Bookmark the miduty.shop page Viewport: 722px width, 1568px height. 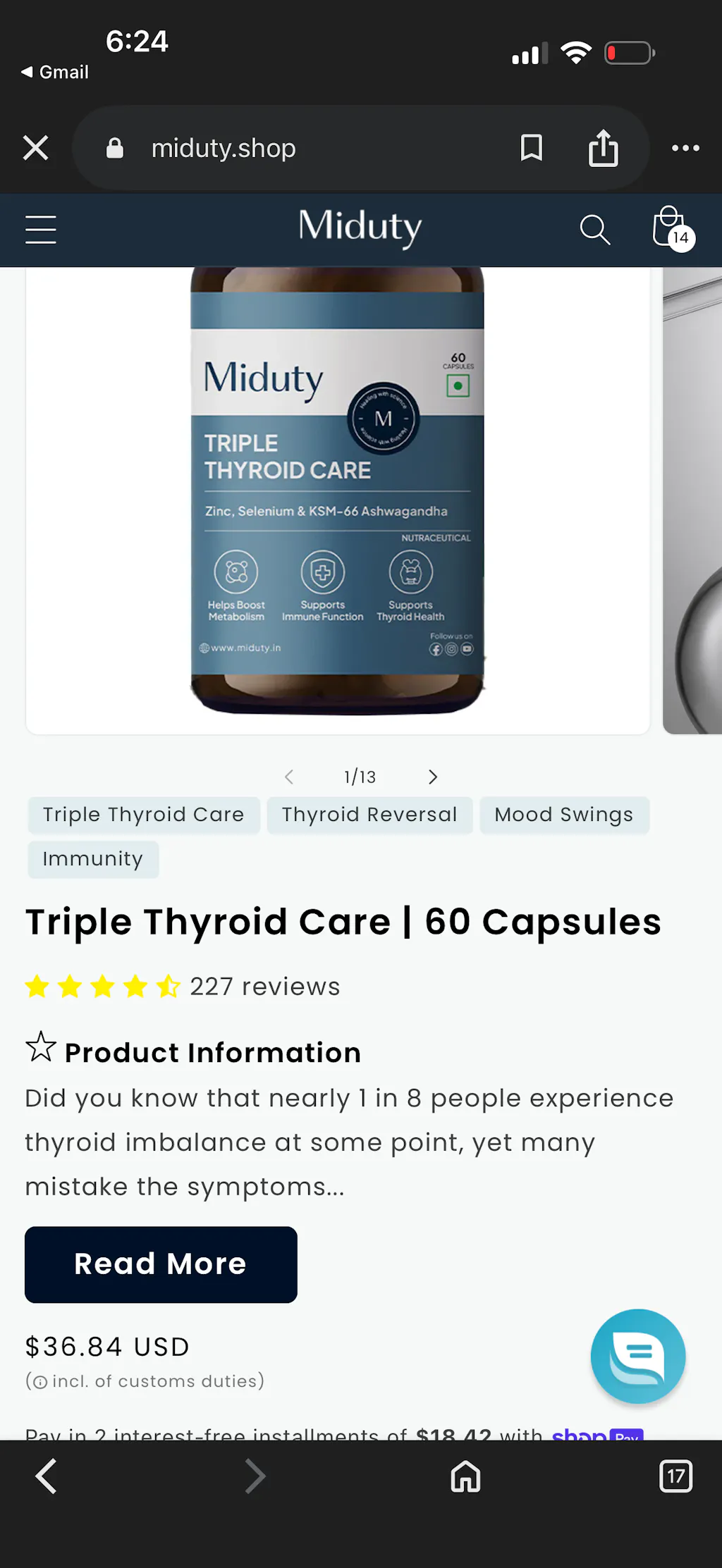531,148
